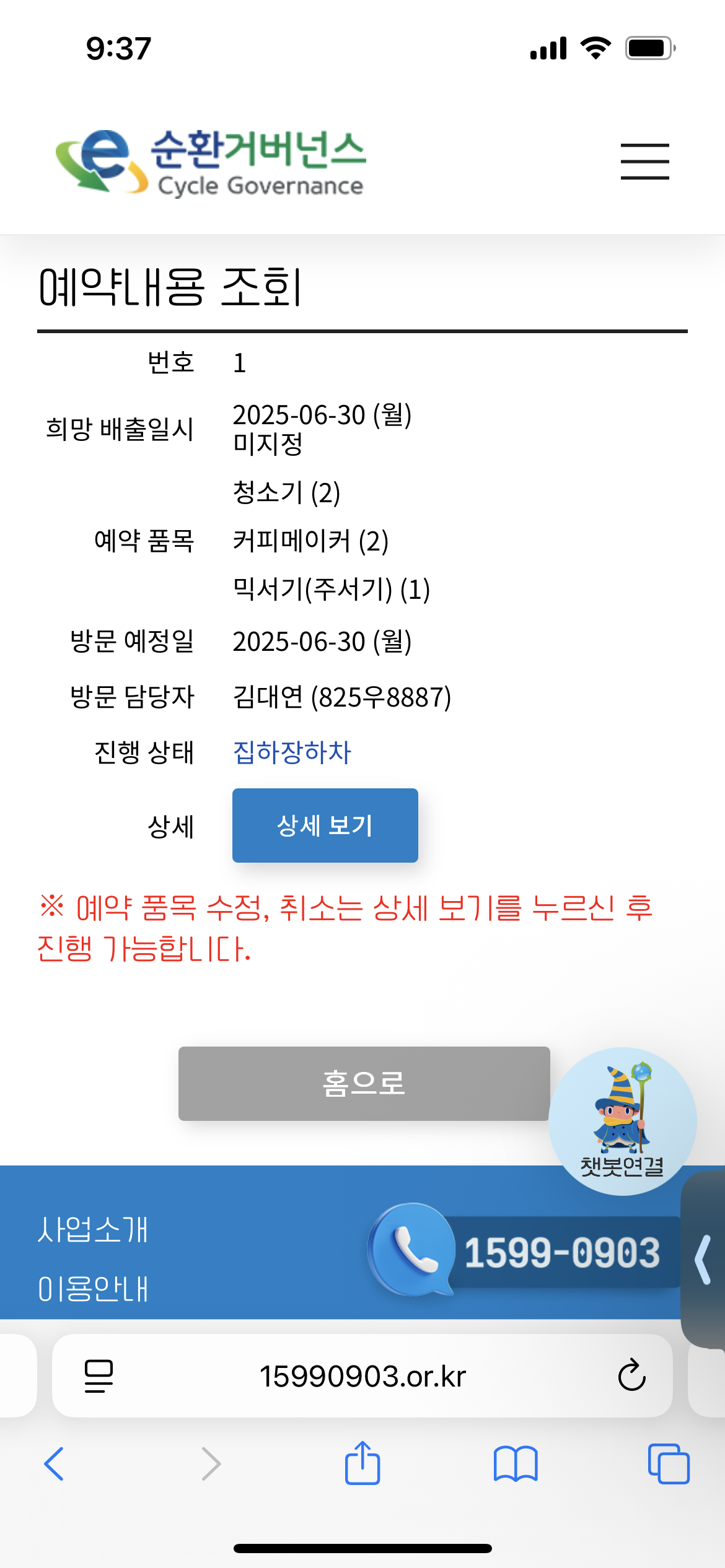Open Safari bookmarks
The height and width of the screenshot is (1568, 725).
point(516,1464)
